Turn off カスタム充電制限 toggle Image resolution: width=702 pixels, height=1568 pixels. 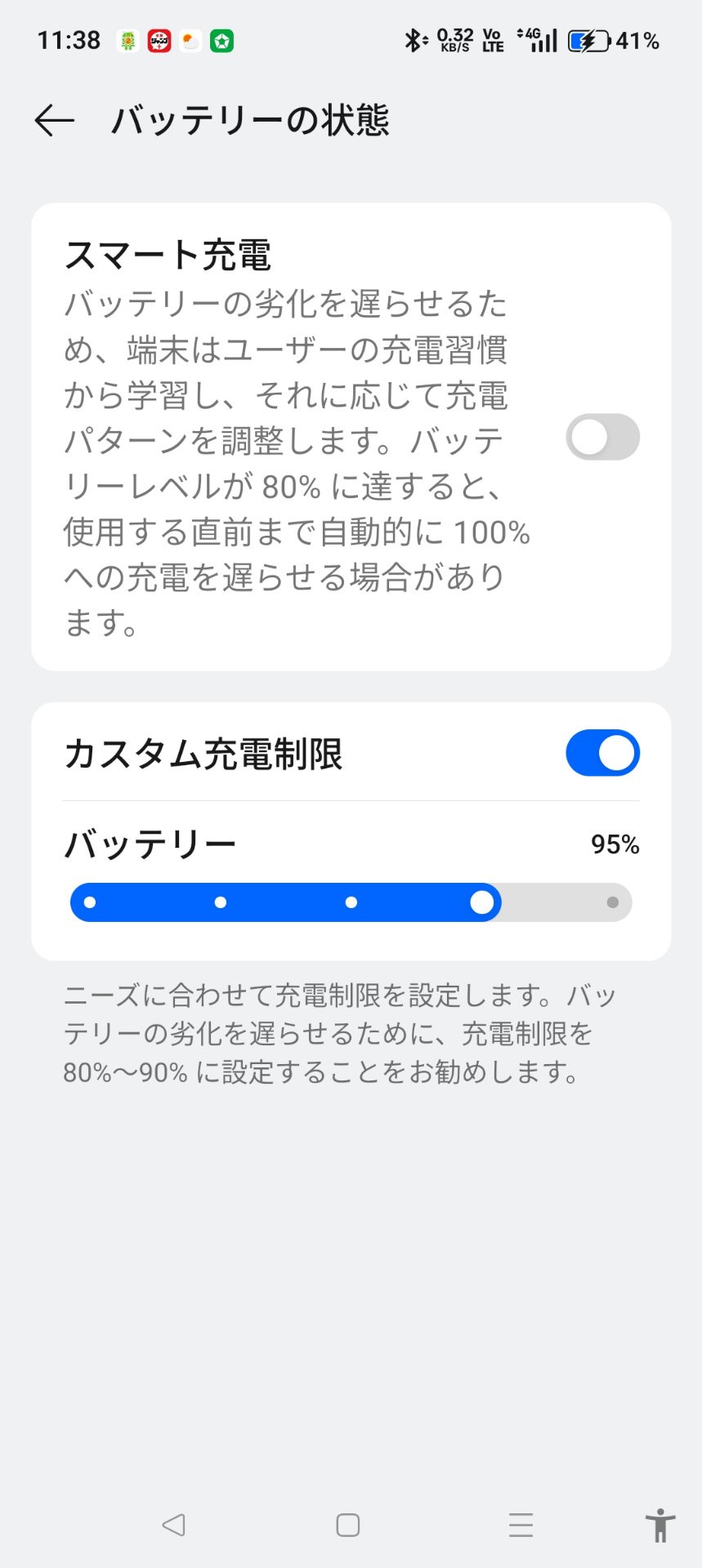click(602, 753)
